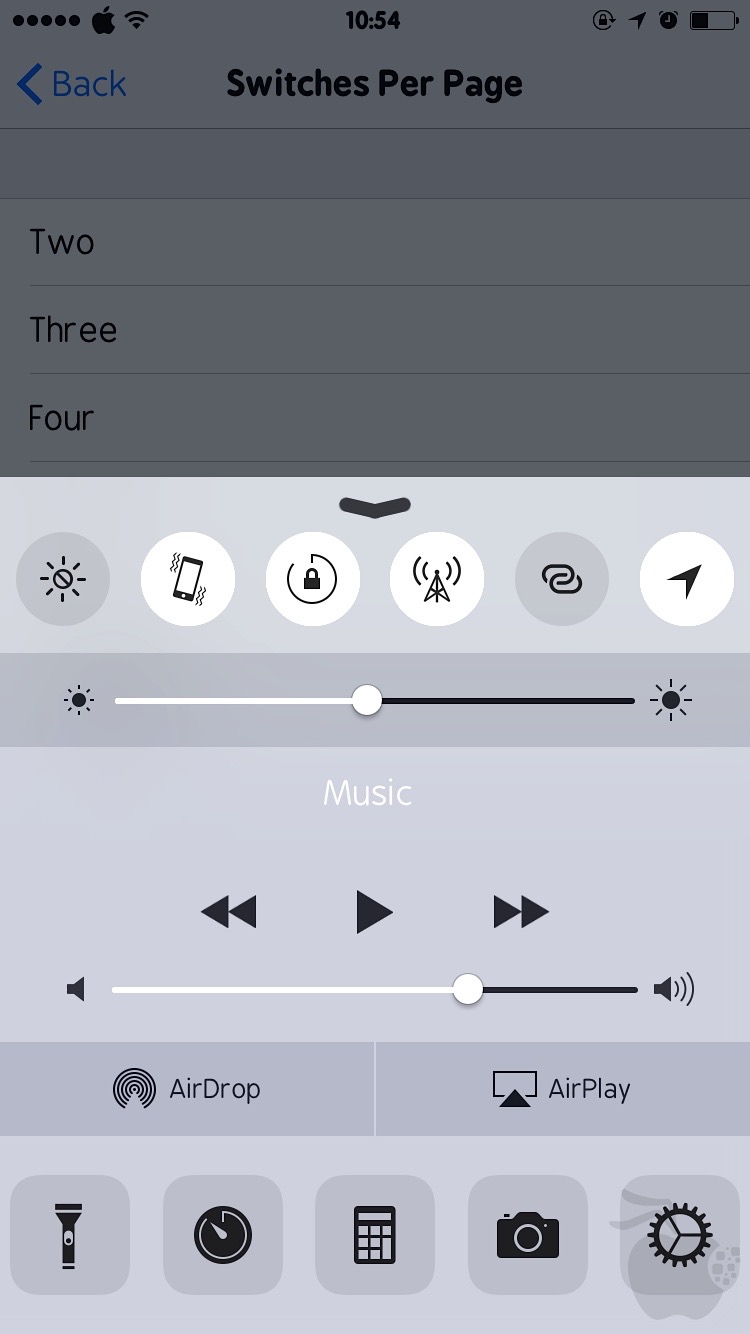Toggle location services arrow switch
Image resolution: width=750 pixels, height=1334 pixels.
tap(686, 580)
